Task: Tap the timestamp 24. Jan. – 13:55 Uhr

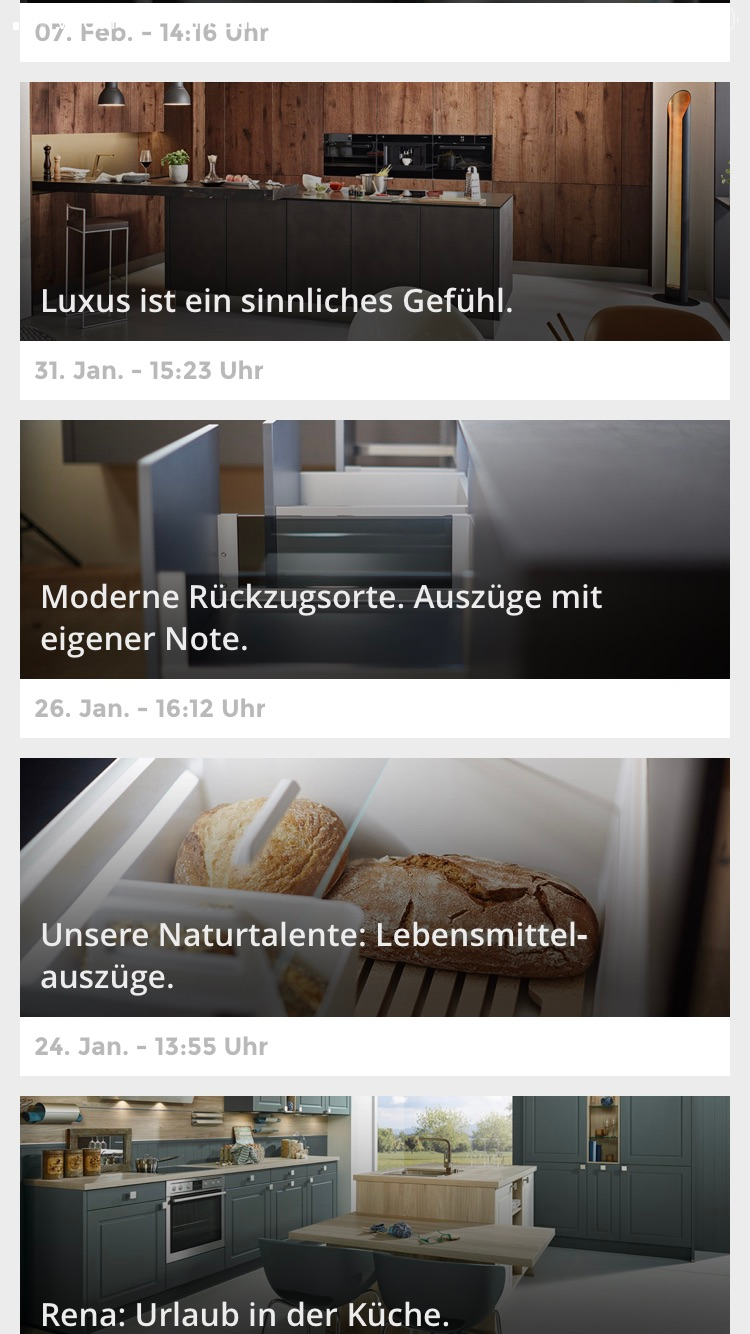Action: pyautogui.click(x=151, y=1046)
